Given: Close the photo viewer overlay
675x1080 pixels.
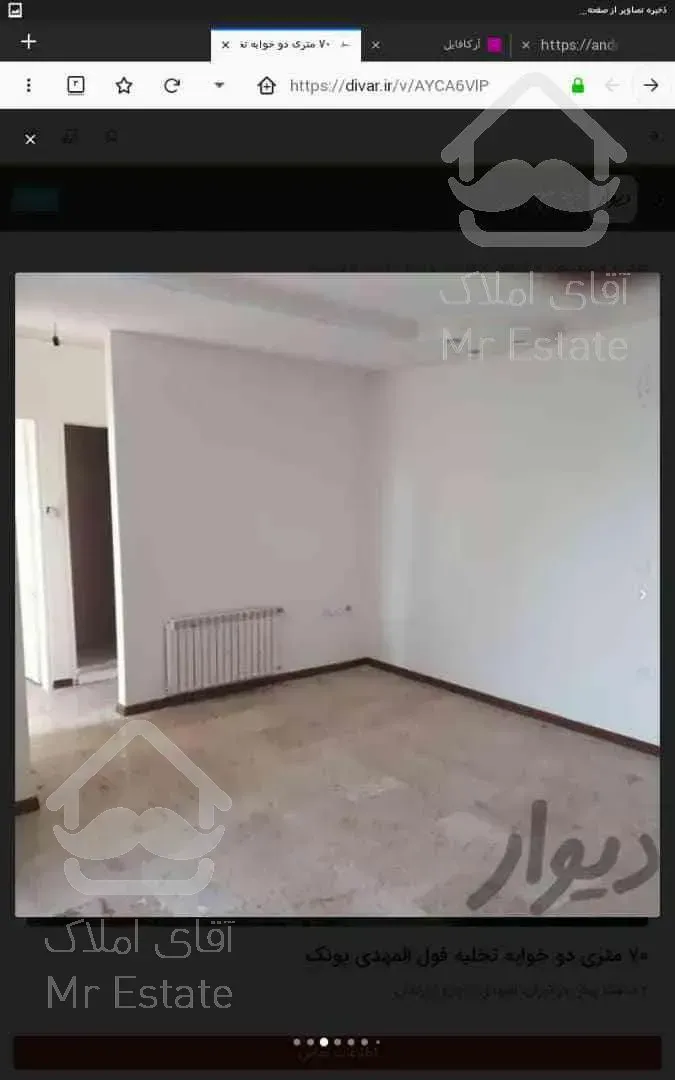Looking at the screenshot, I should tap(30, 139).
